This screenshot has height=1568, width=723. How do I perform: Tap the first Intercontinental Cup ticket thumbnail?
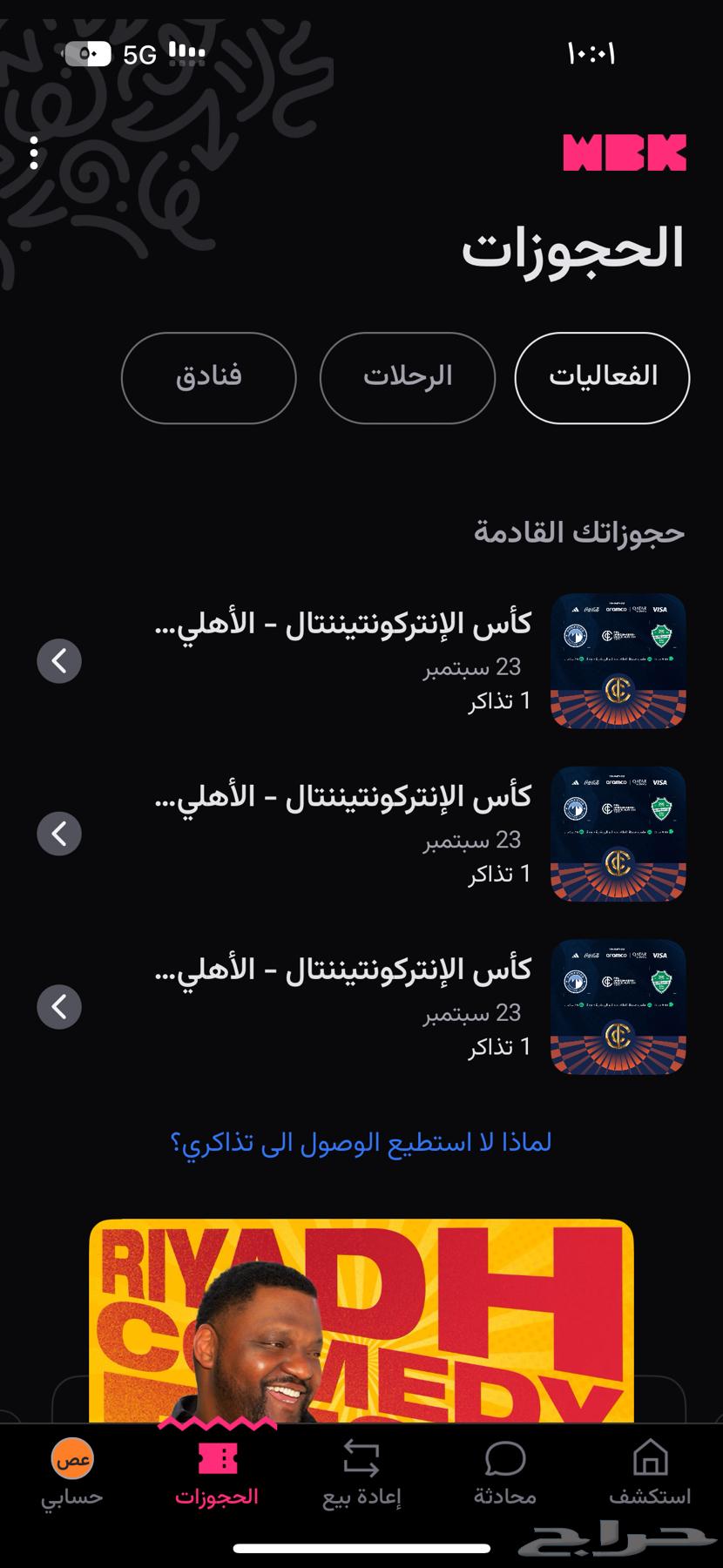(618, 660)
